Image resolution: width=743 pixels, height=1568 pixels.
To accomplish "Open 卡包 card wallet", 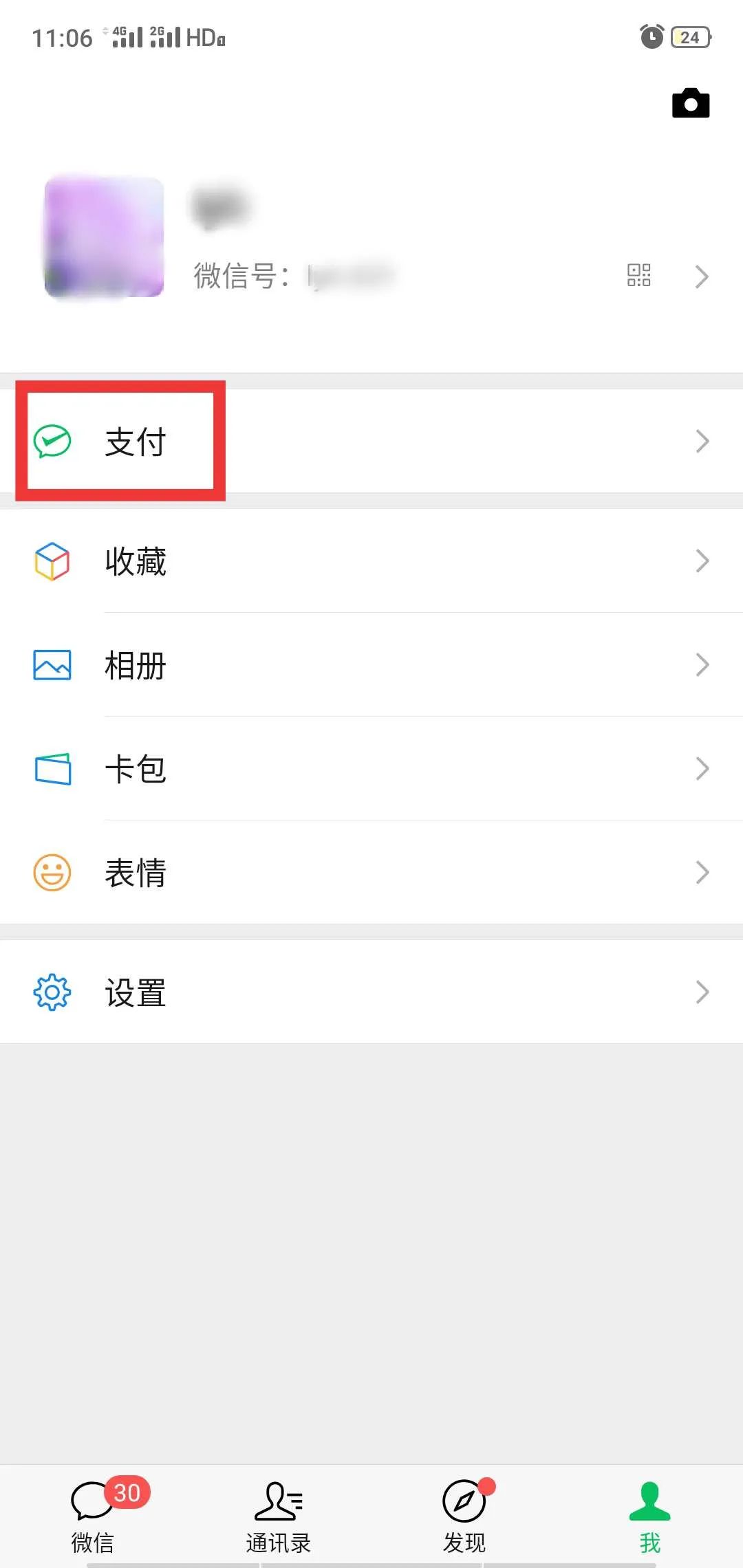I will (371, 769).
